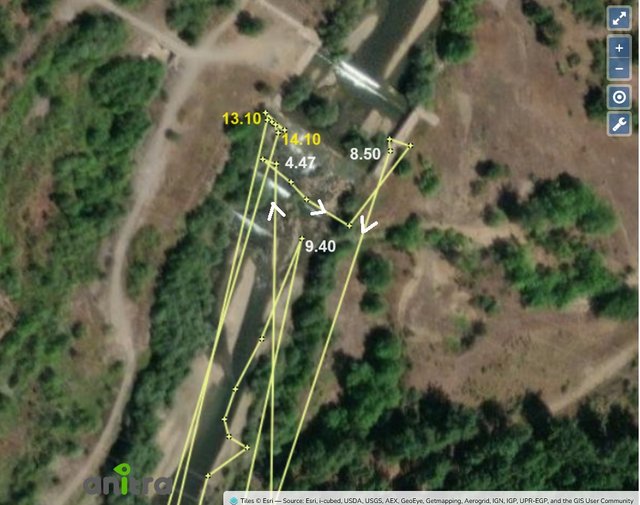Center map with the target button
The width and height of the screenshot is (640, 505).
pos(619,97)
